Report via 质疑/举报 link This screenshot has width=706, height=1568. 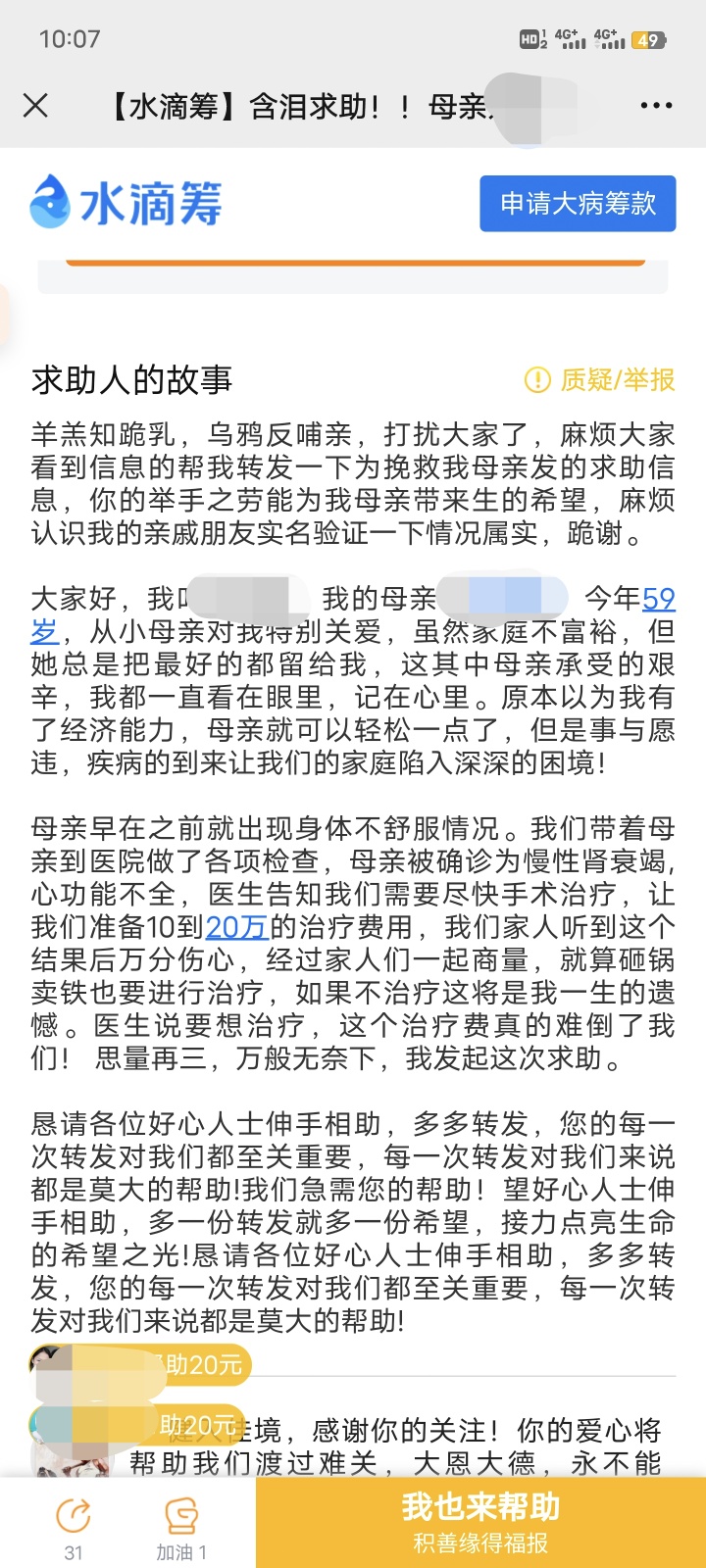click(x=600, y=380)
